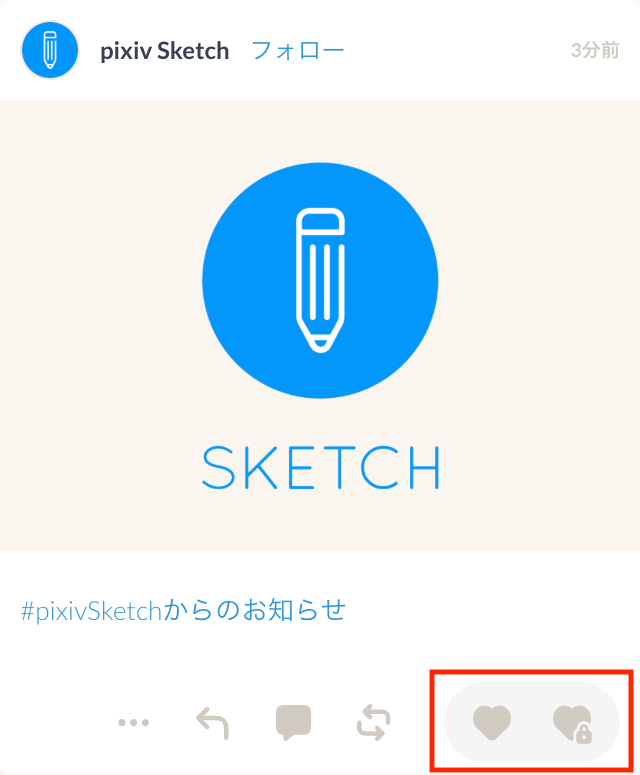Like the post with the heart

[x=491, y=722]
